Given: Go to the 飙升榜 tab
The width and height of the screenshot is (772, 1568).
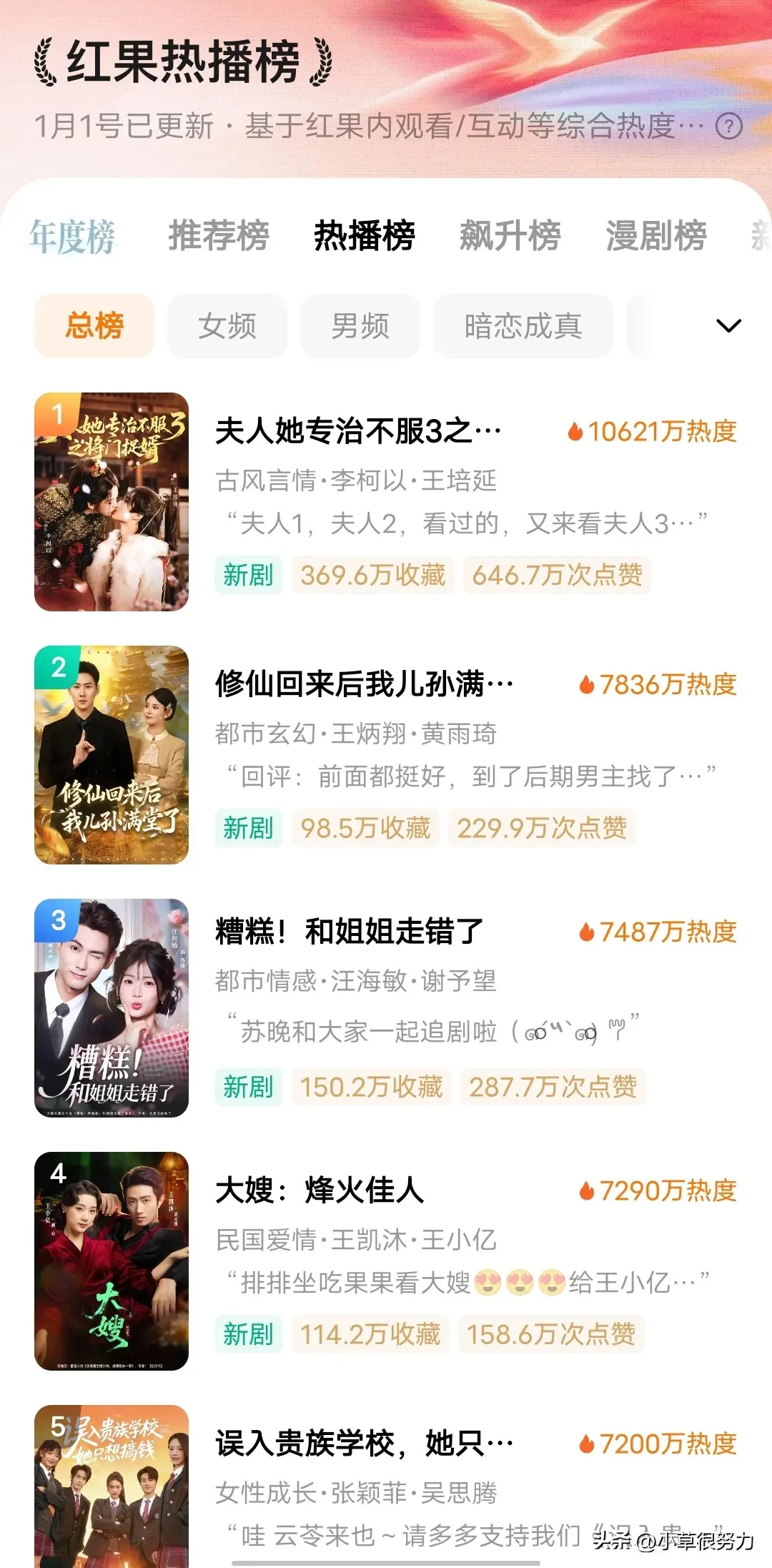Looking at the screenshot, I should click(x=510, y=236).
